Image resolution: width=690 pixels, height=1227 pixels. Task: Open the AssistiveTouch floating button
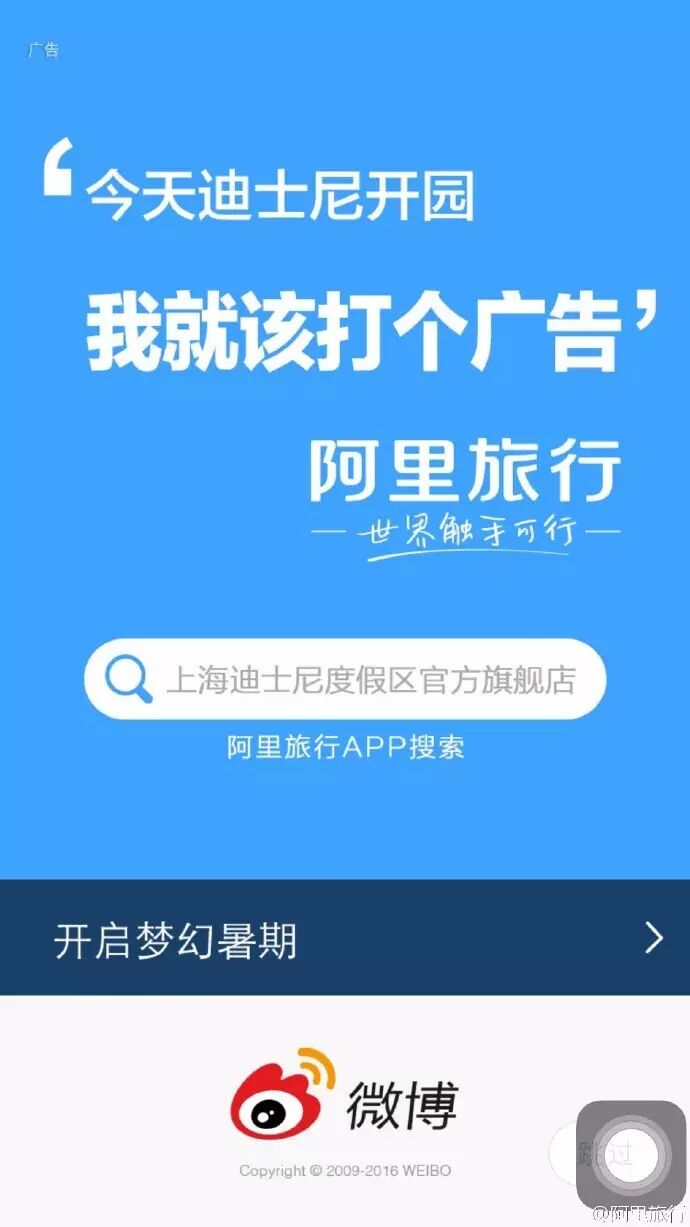(x=631, y=1155)
